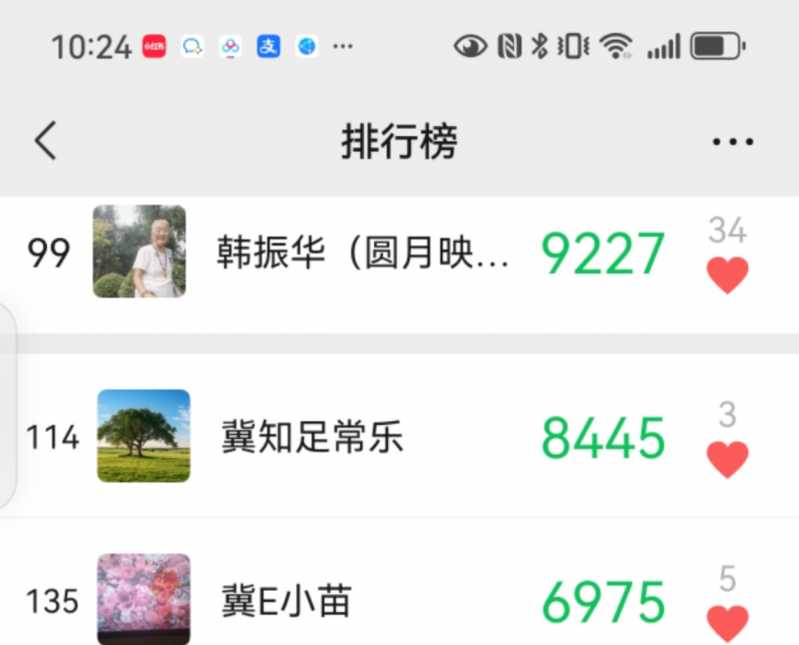The image size is (799, 645).
Task: Like 韩振华's step count
Action: click(x=727, y=274)
